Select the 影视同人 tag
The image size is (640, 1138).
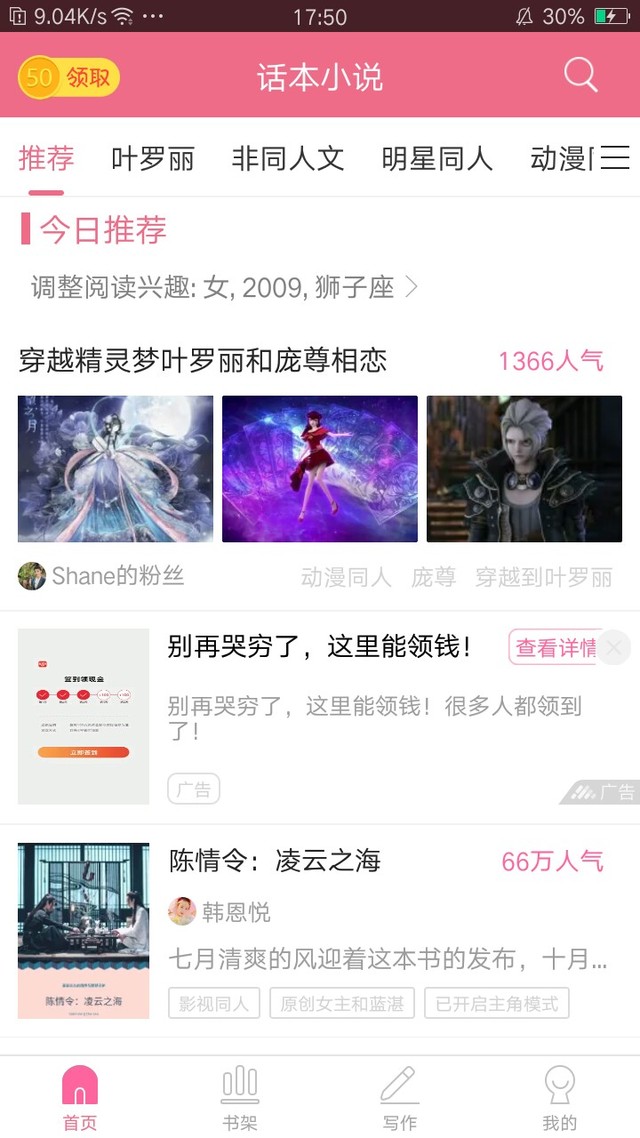[x=214, y=1003]
